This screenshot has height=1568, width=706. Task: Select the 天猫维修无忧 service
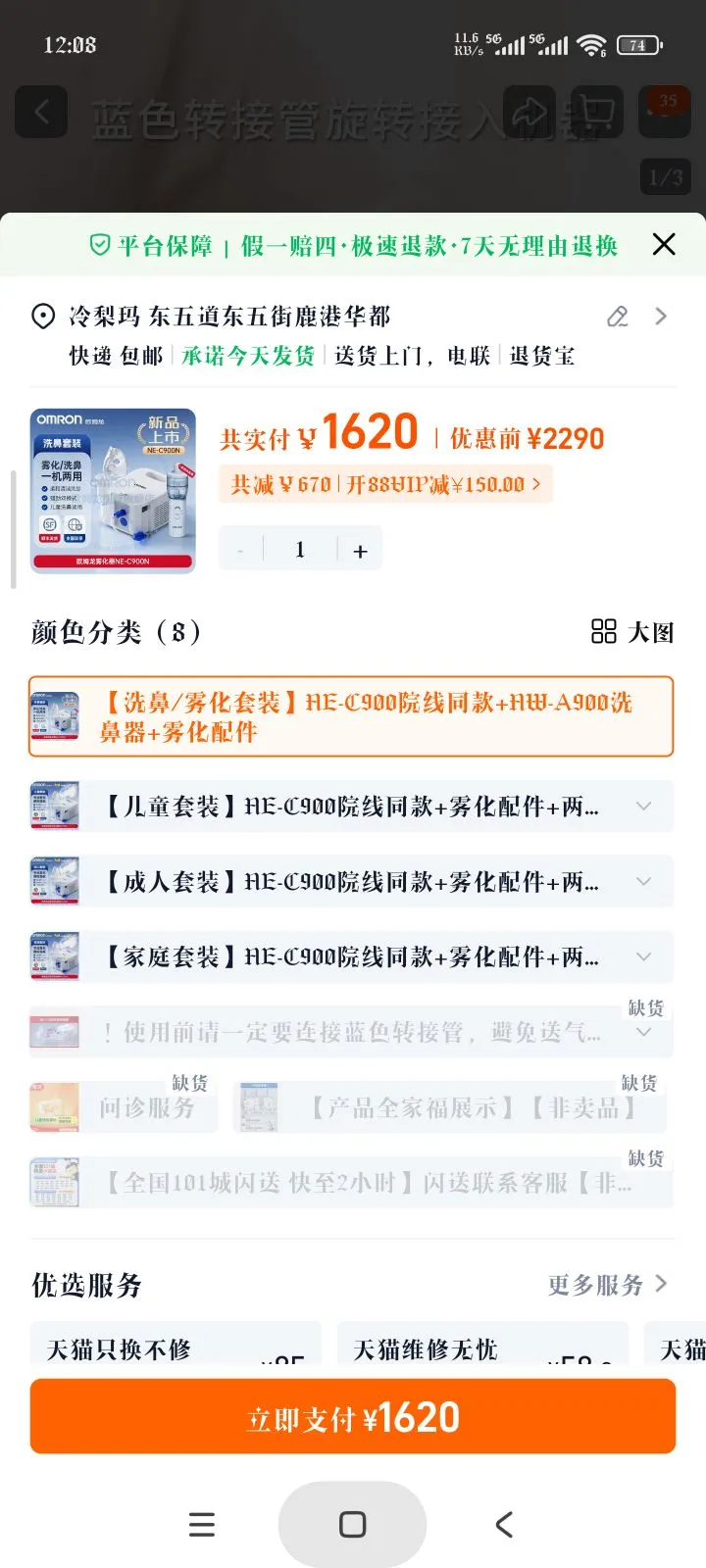pyautogui.click(x=482, y=1347)
